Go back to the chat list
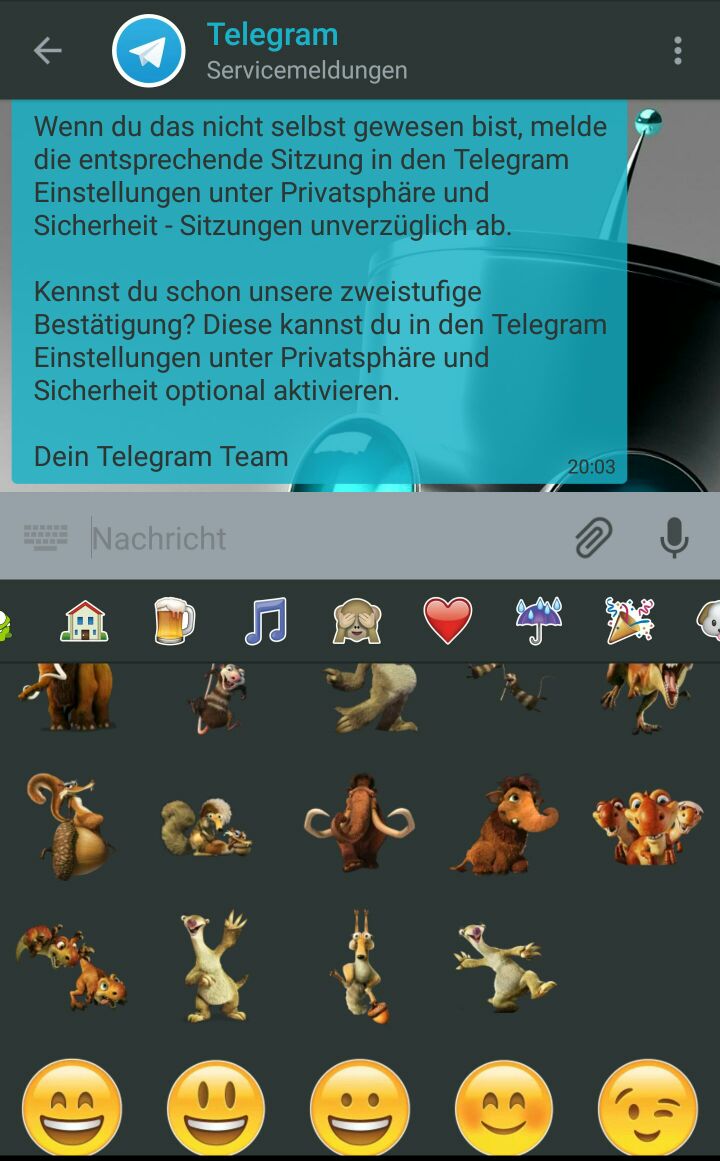Image resolution: width=720 pixels, height=1161 pixels. (47, 51)
